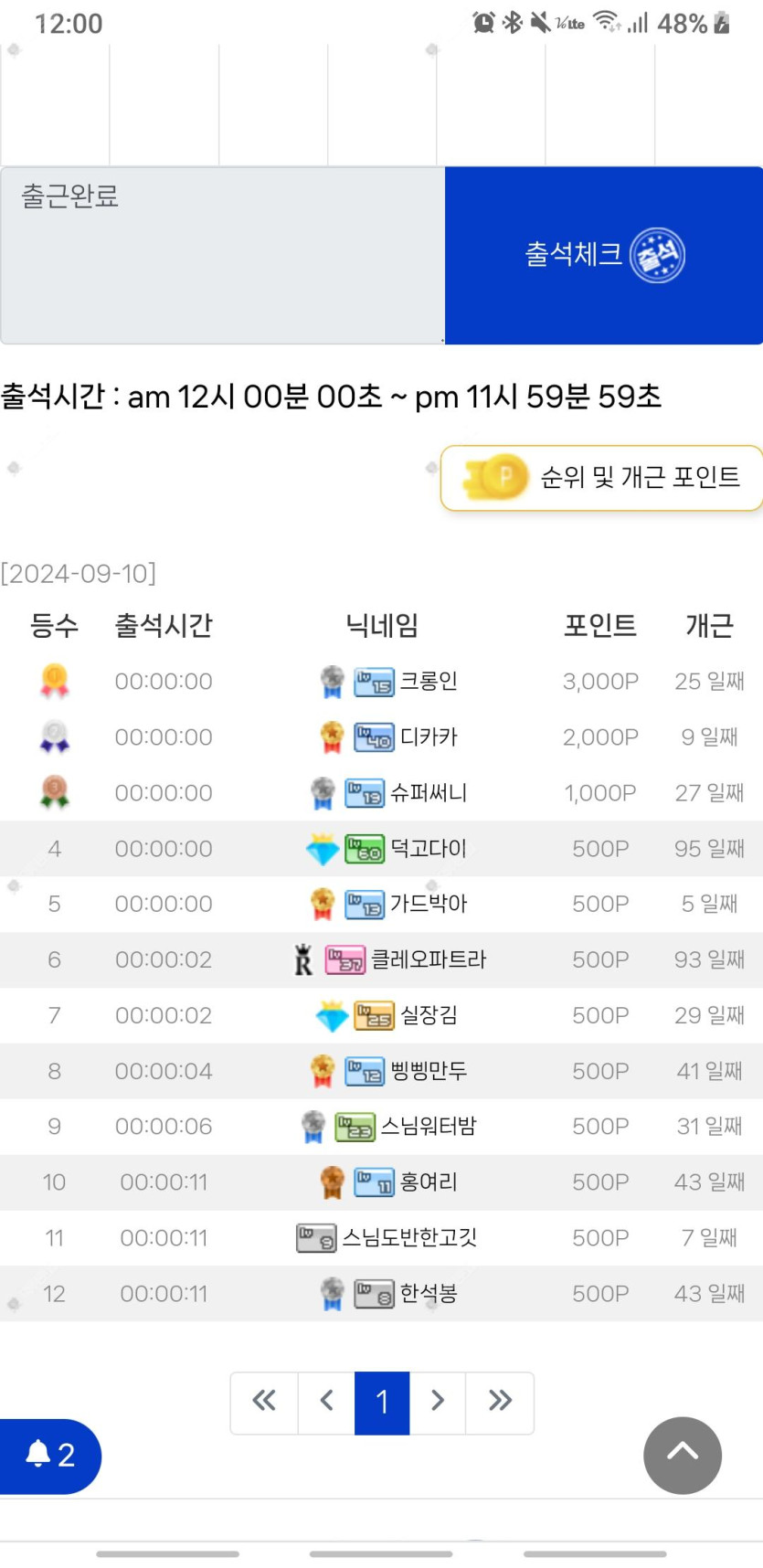The image size is (763, 1568).
Task: Tap the 출근완료 message input field
Action: (x=222, y=255)
